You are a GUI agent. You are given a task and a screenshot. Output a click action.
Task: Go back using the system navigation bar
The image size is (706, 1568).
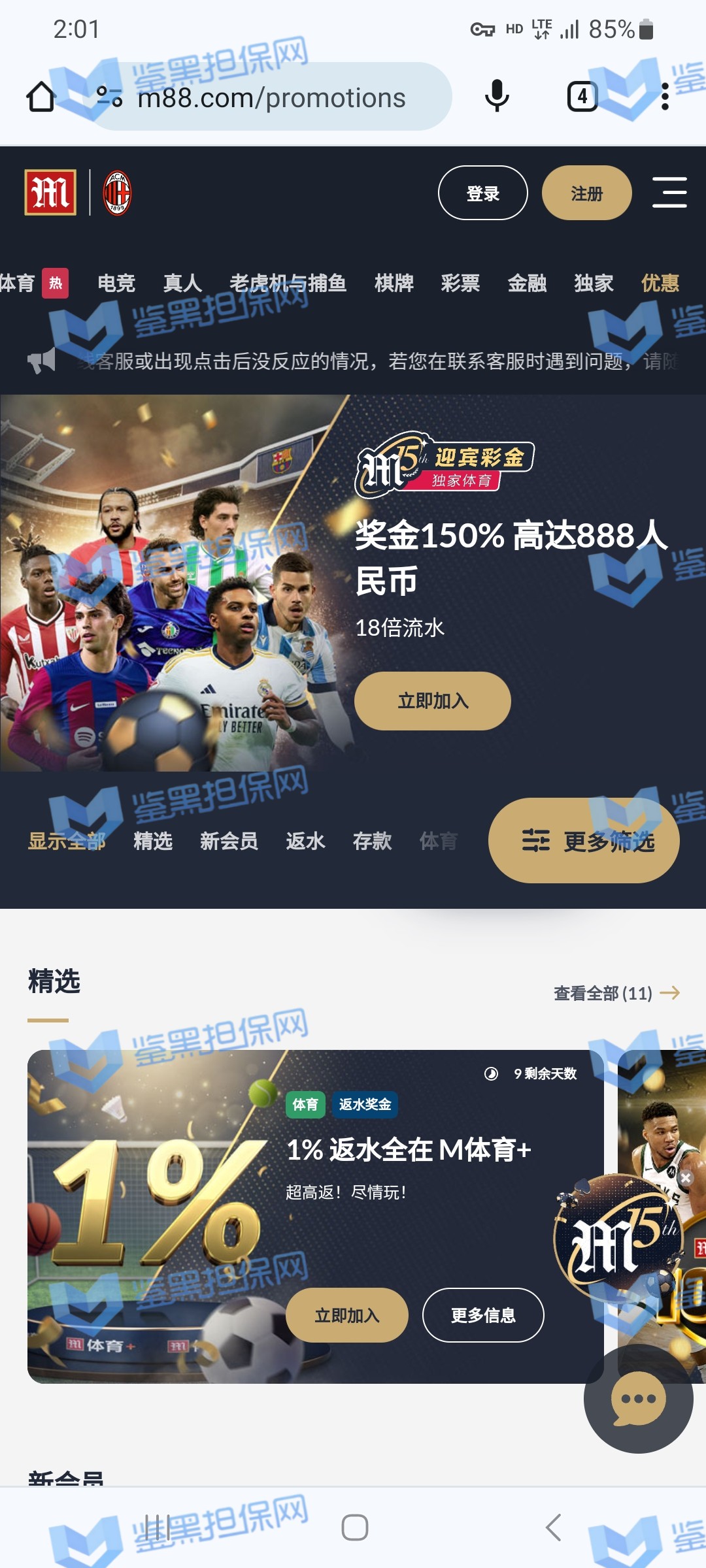(553, 1527)
